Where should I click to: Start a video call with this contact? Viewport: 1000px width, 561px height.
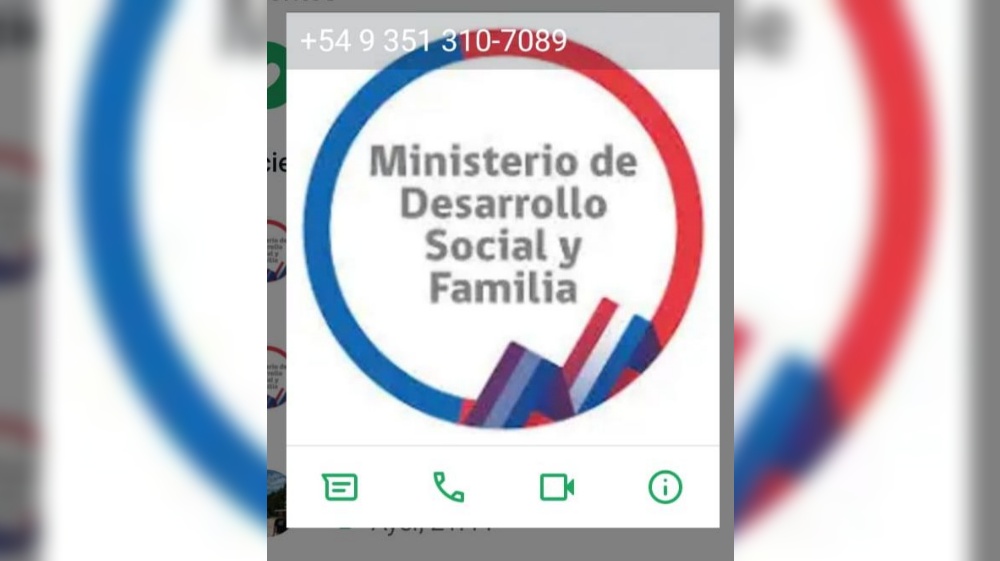pyautogui.click(x=556, y=487)
